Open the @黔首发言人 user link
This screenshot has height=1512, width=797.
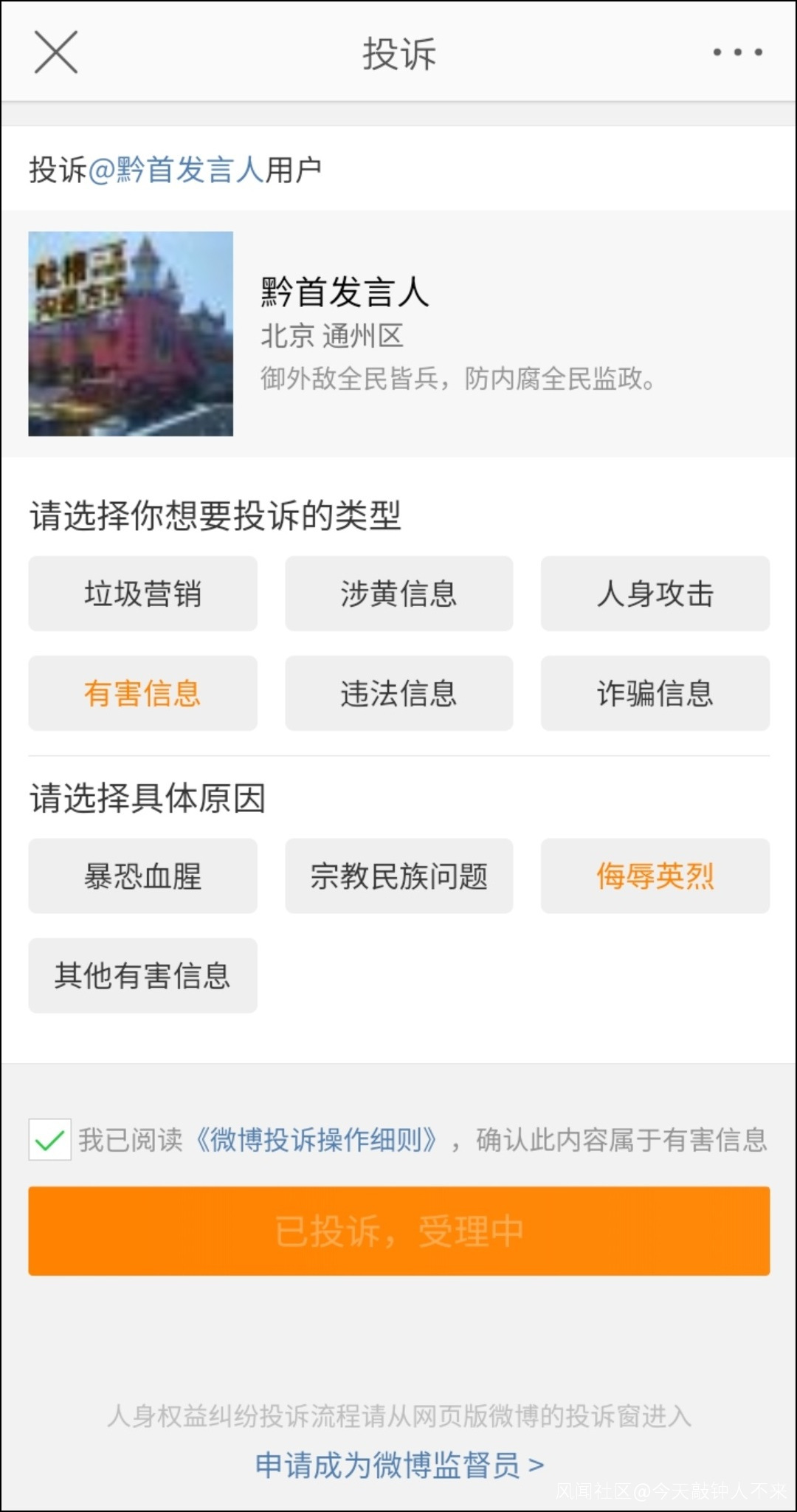click(x=176, y=170)
